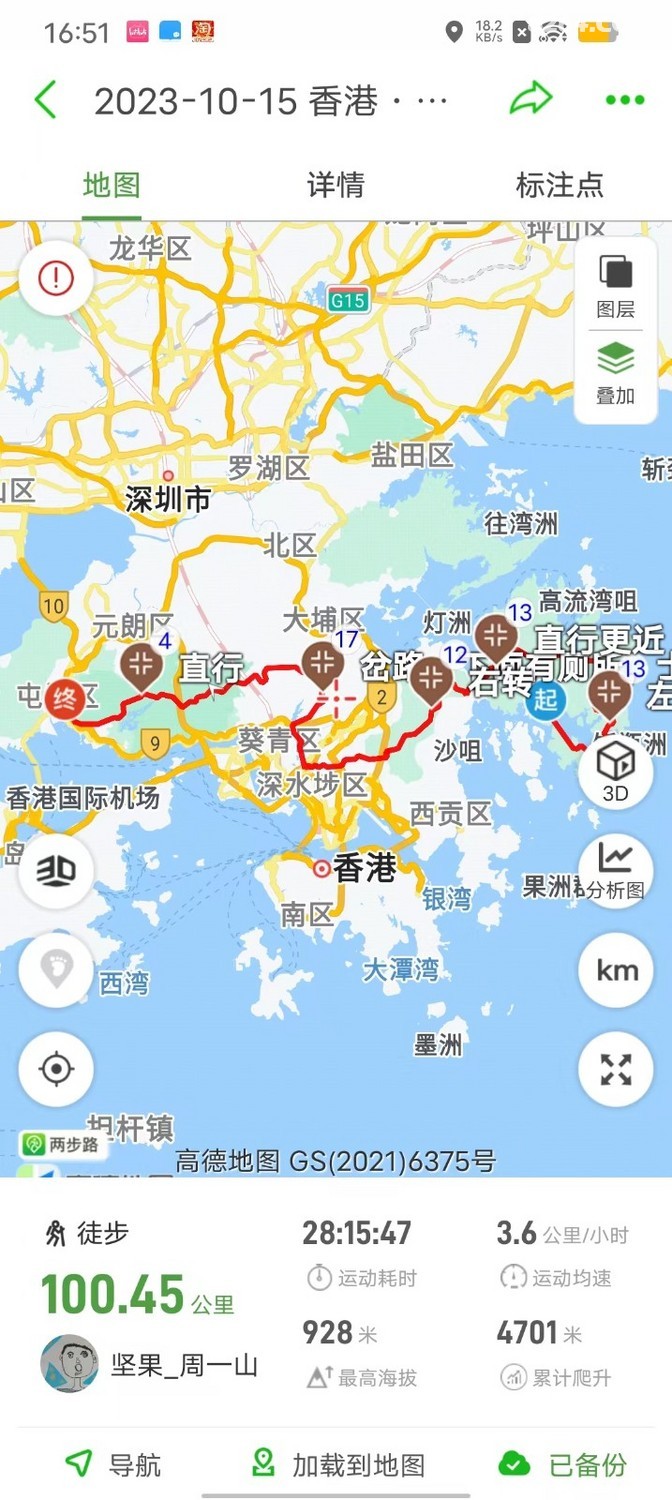672x1500 pixels.
Task: Tap the 已备份 backup status button
Action: tap(563, 1465)
